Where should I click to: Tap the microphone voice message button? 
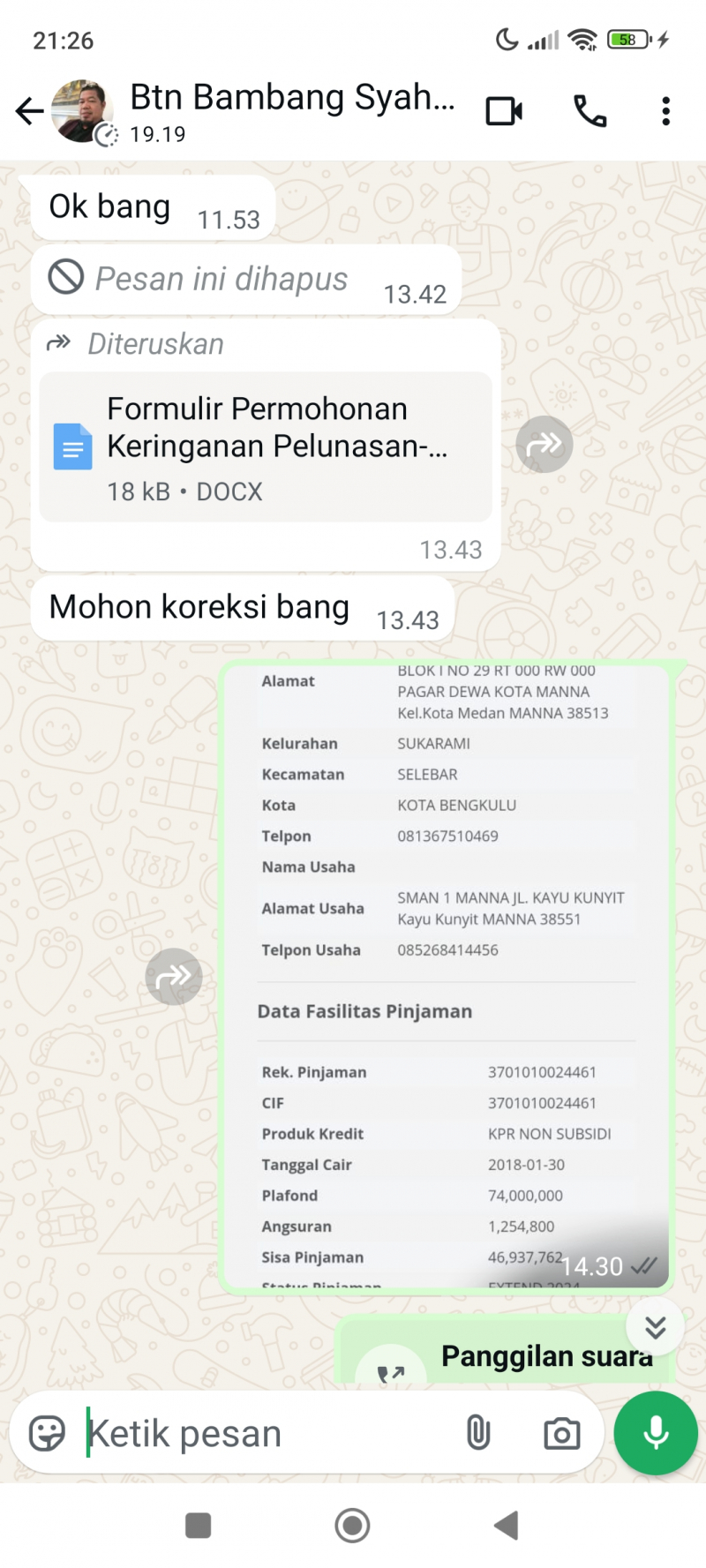click(656, 1434)
